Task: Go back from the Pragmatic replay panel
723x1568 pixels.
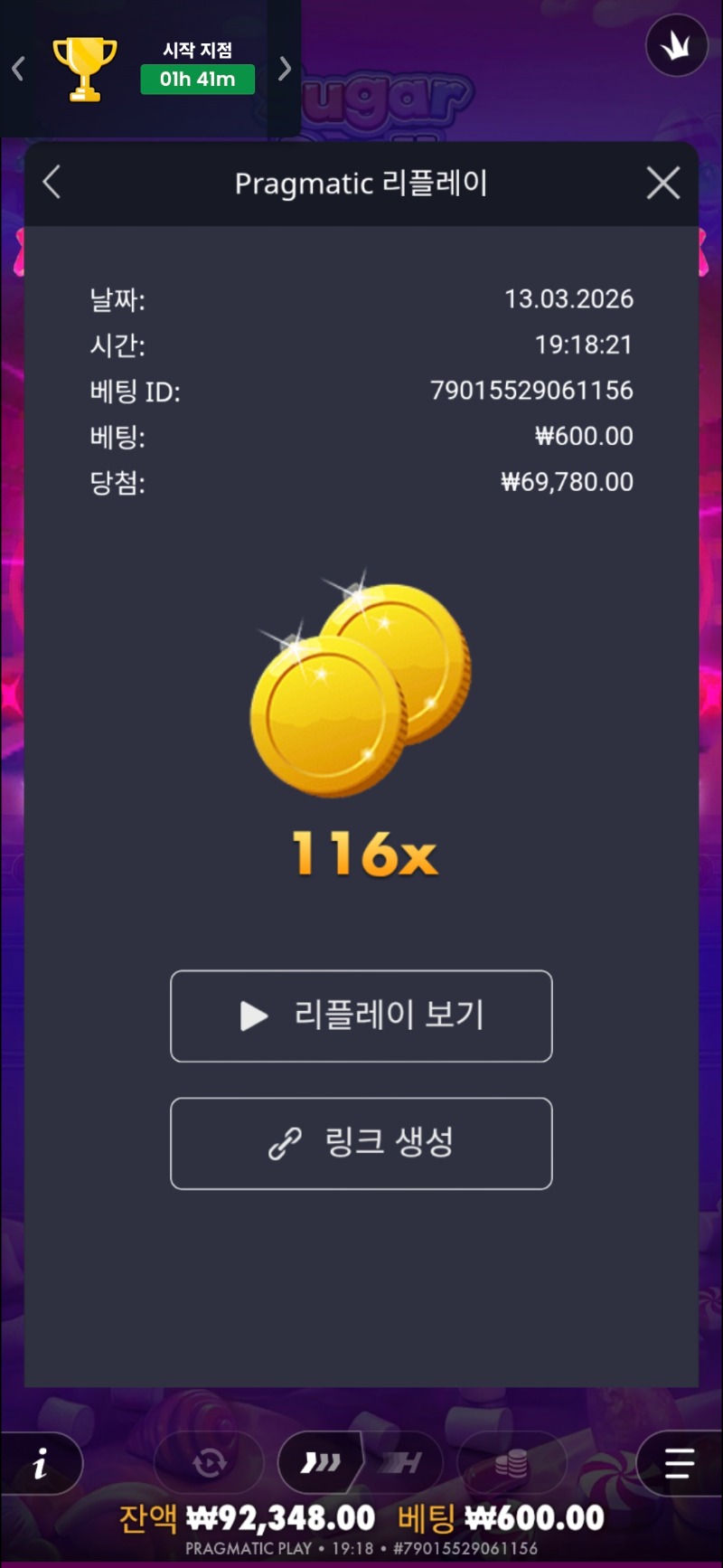Action: tap(52, 183)
